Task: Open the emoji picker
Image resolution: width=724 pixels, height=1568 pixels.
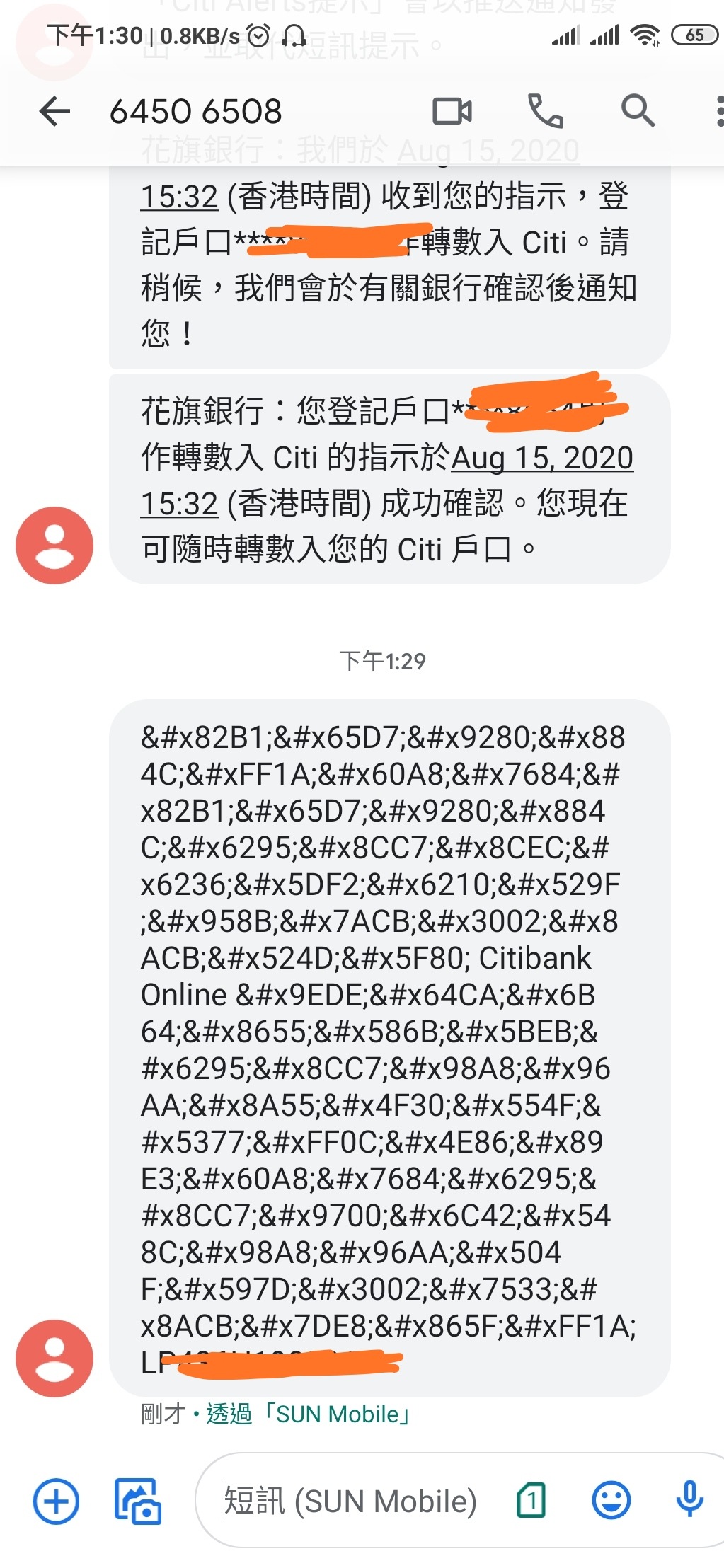Action: coord(611,1500)
